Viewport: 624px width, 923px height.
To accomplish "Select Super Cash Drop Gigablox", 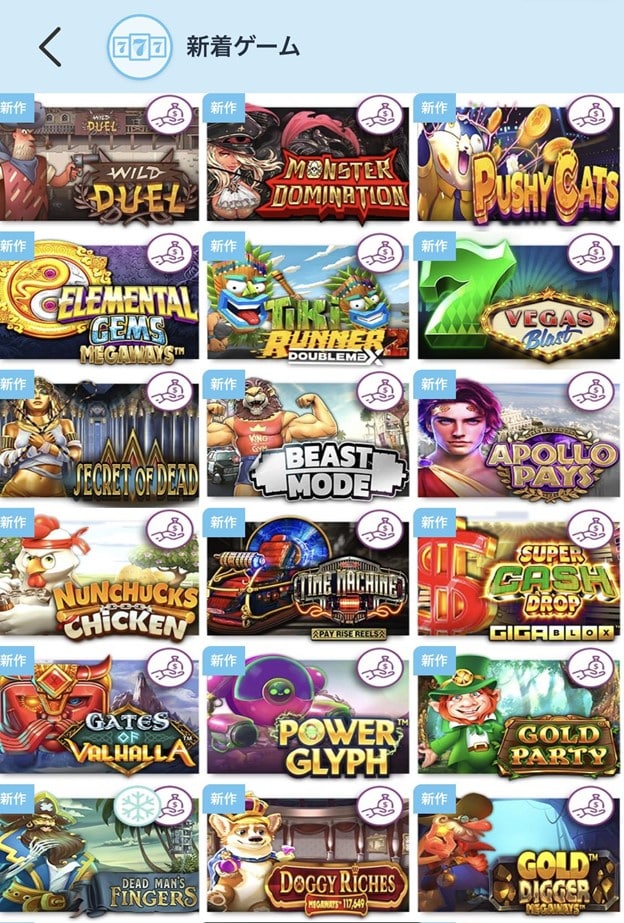I will pos(516,576).
